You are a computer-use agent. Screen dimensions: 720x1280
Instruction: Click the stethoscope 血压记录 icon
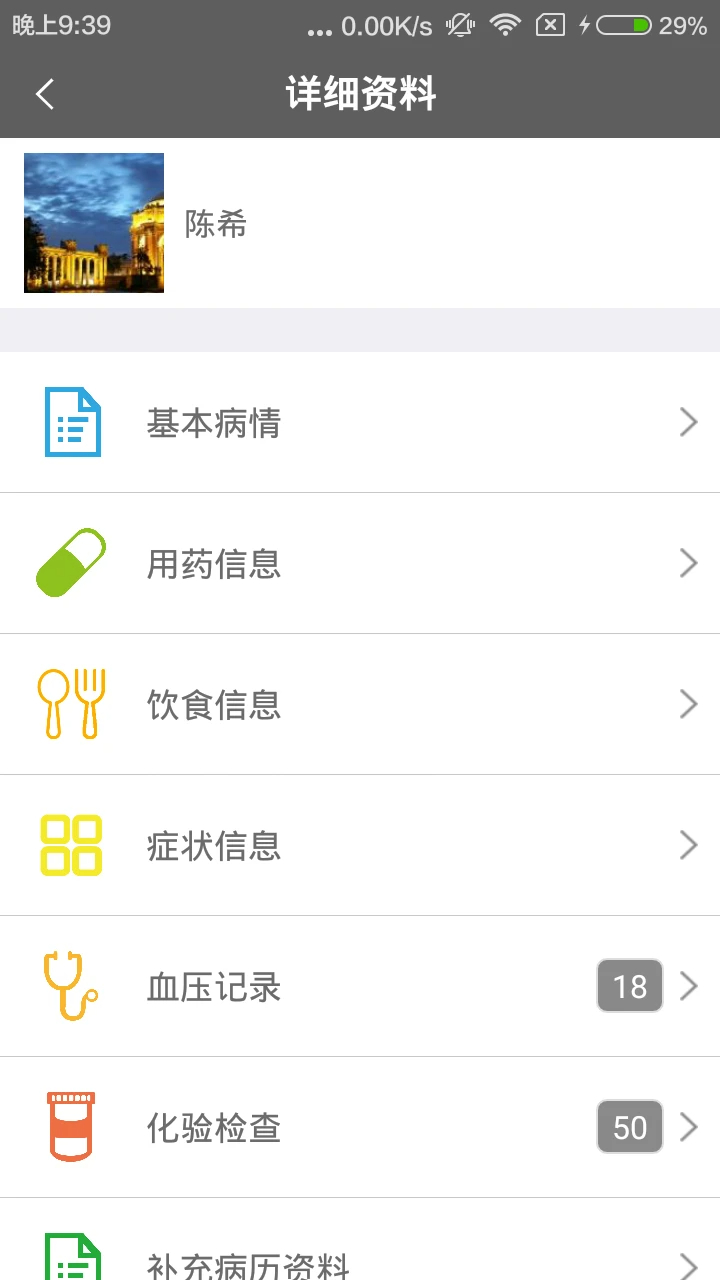click(x=71, y=986)
